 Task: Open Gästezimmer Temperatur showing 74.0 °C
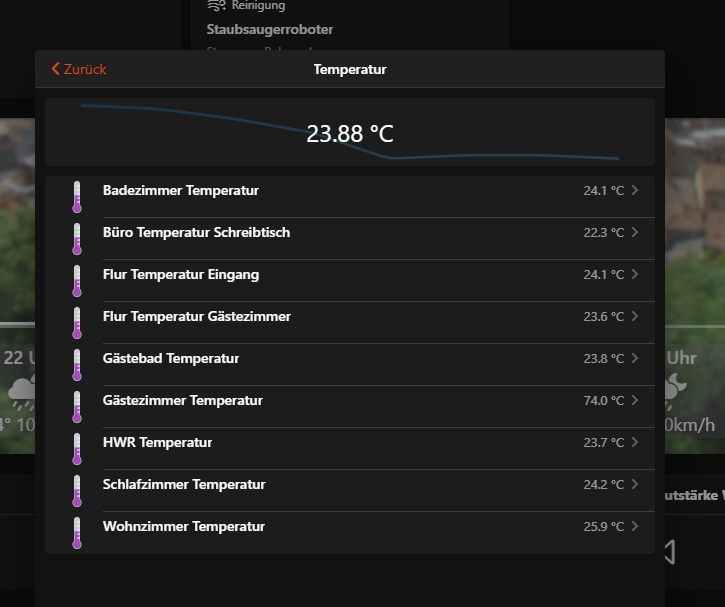coord(350,401)
